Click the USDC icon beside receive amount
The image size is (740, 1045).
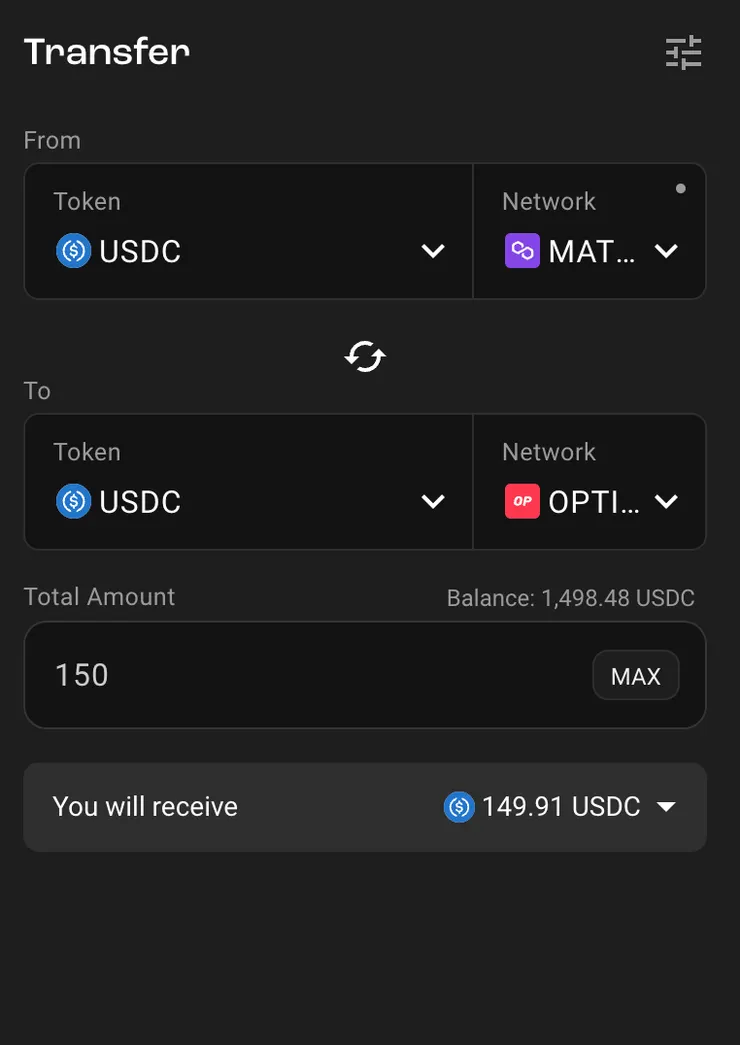(458, 807)
